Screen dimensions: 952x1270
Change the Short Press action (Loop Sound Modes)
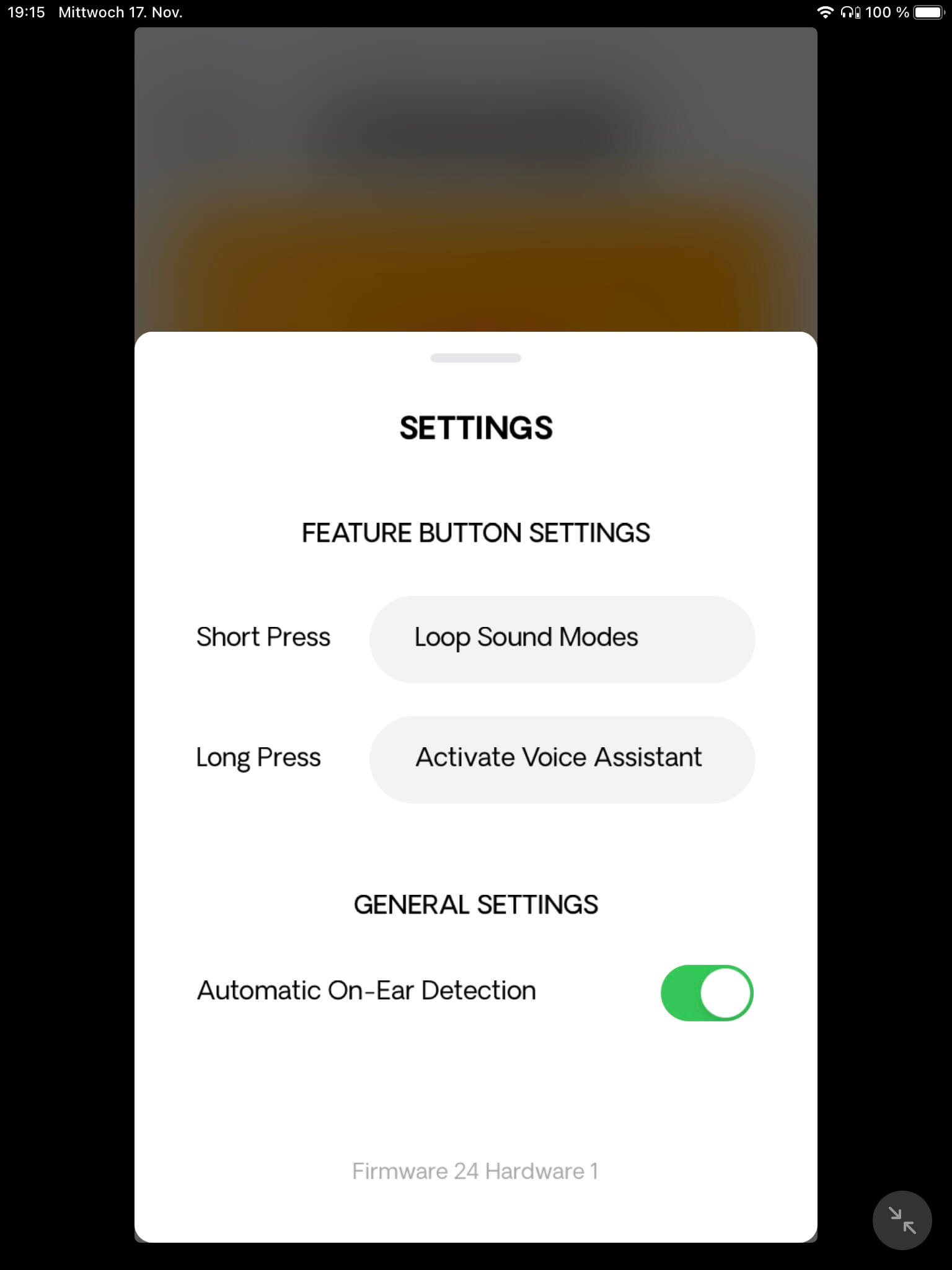click(x=562, y=639)
